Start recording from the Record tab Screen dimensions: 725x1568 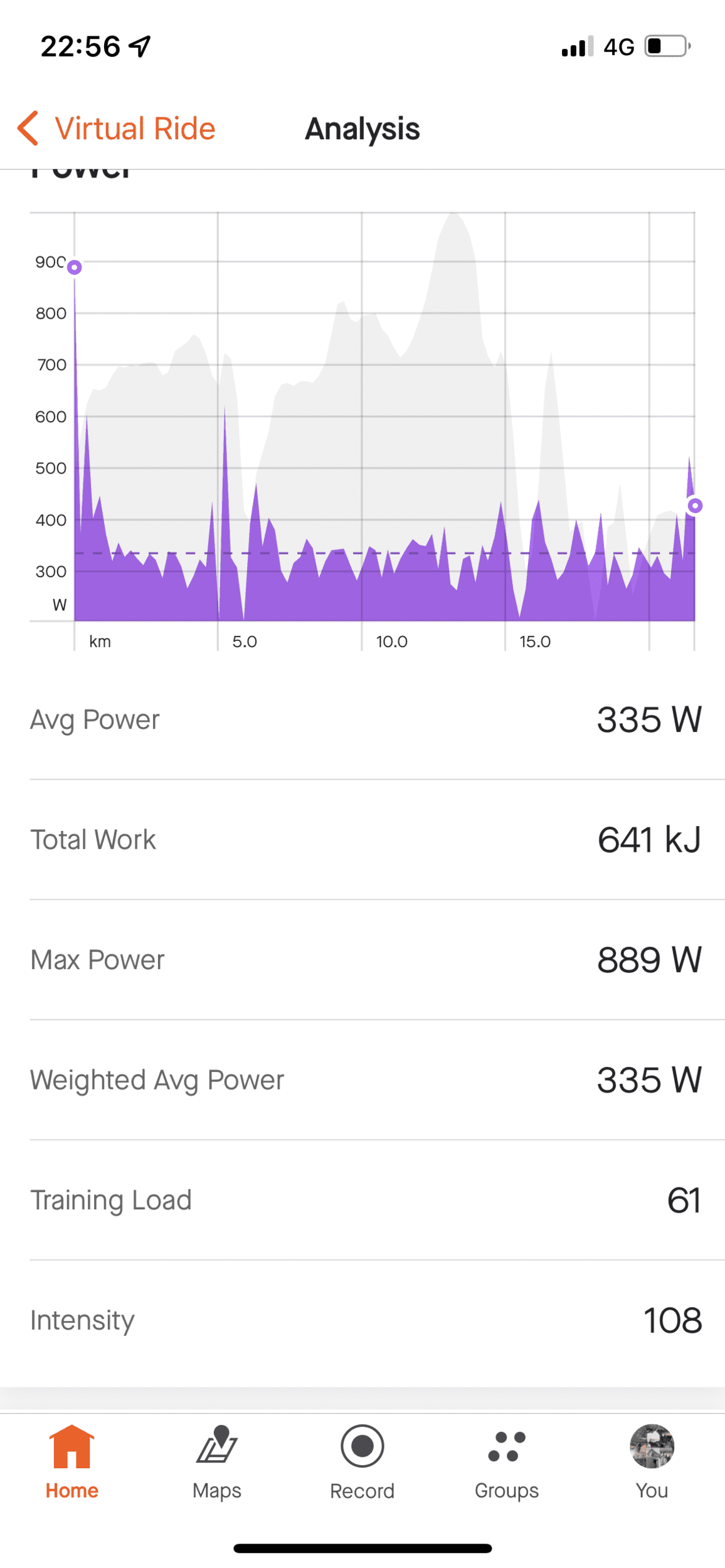coord(362,1462)
